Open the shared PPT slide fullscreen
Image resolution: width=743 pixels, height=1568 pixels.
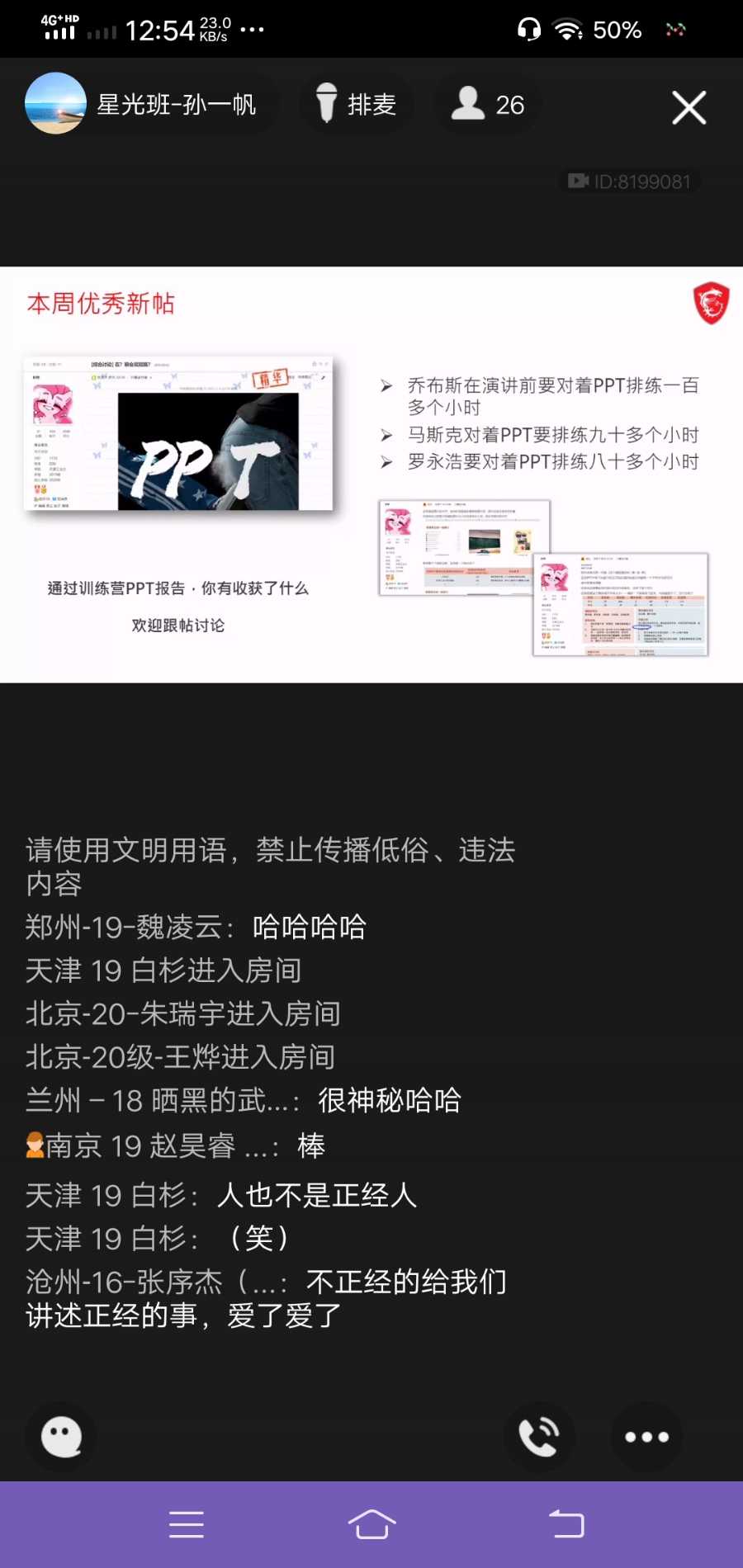[x=371, y=475]
